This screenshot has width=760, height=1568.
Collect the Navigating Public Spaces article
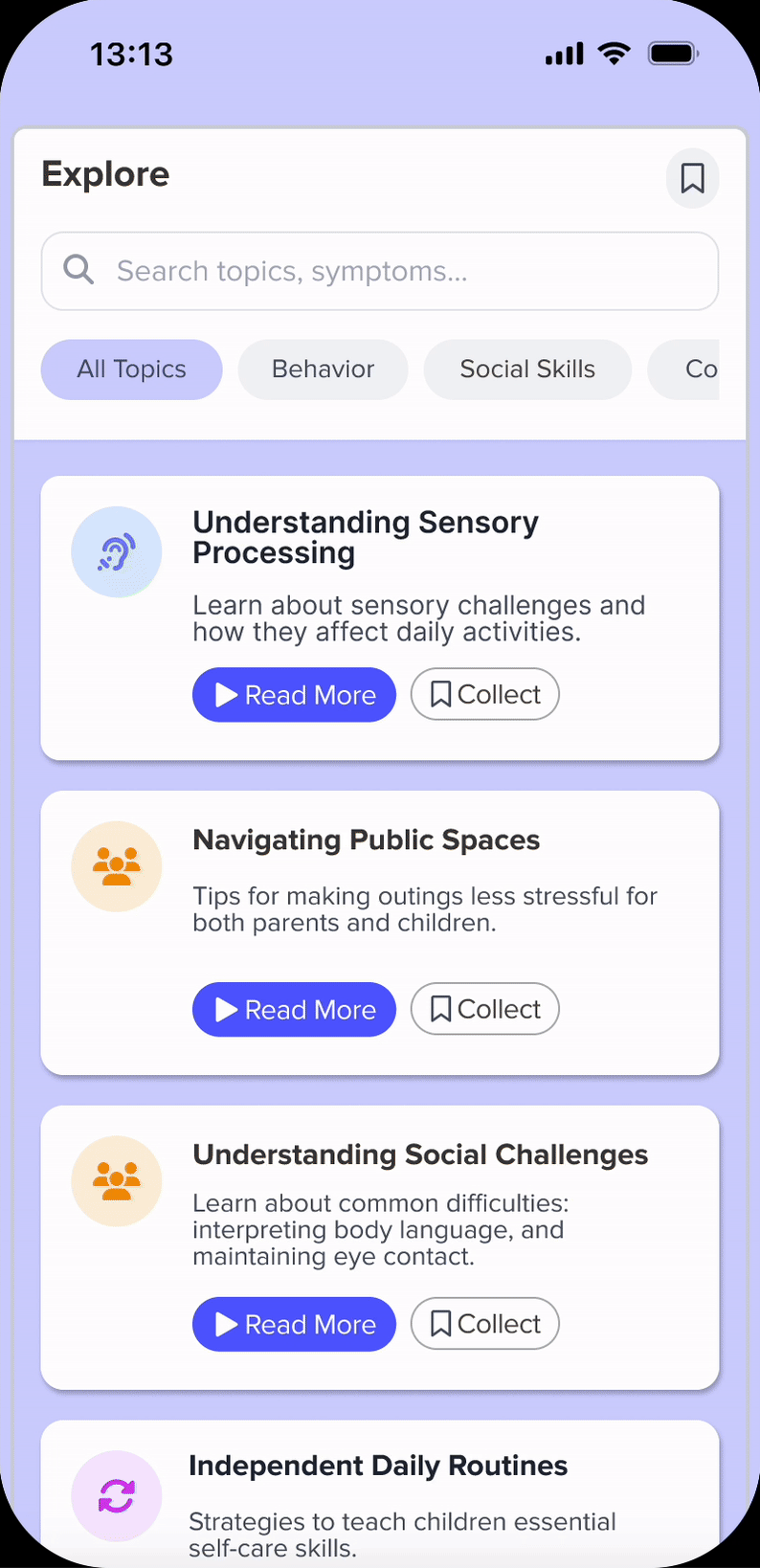click(x=484, y=1009)
